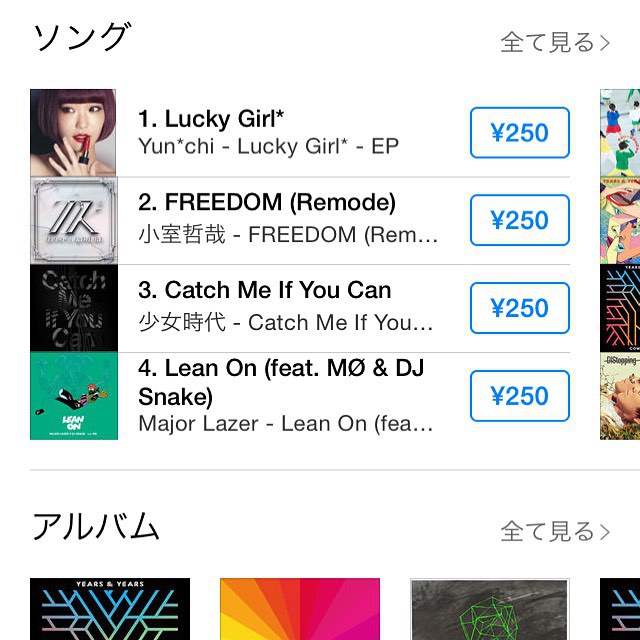Open the gray album with green outline
Image resolution: width=640 pixels, height=640 pixels.
(489, 609)
